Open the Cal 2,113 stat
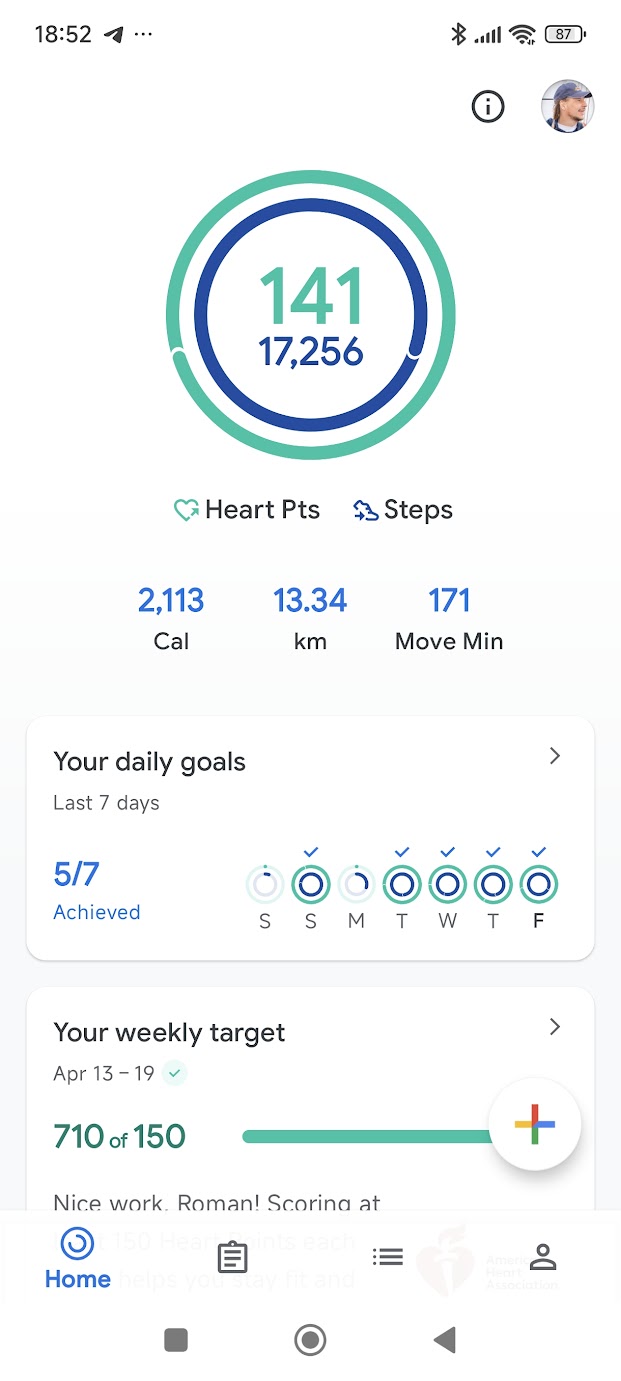This screenshot has height=1381, width=621. click(x=171, y=618)
